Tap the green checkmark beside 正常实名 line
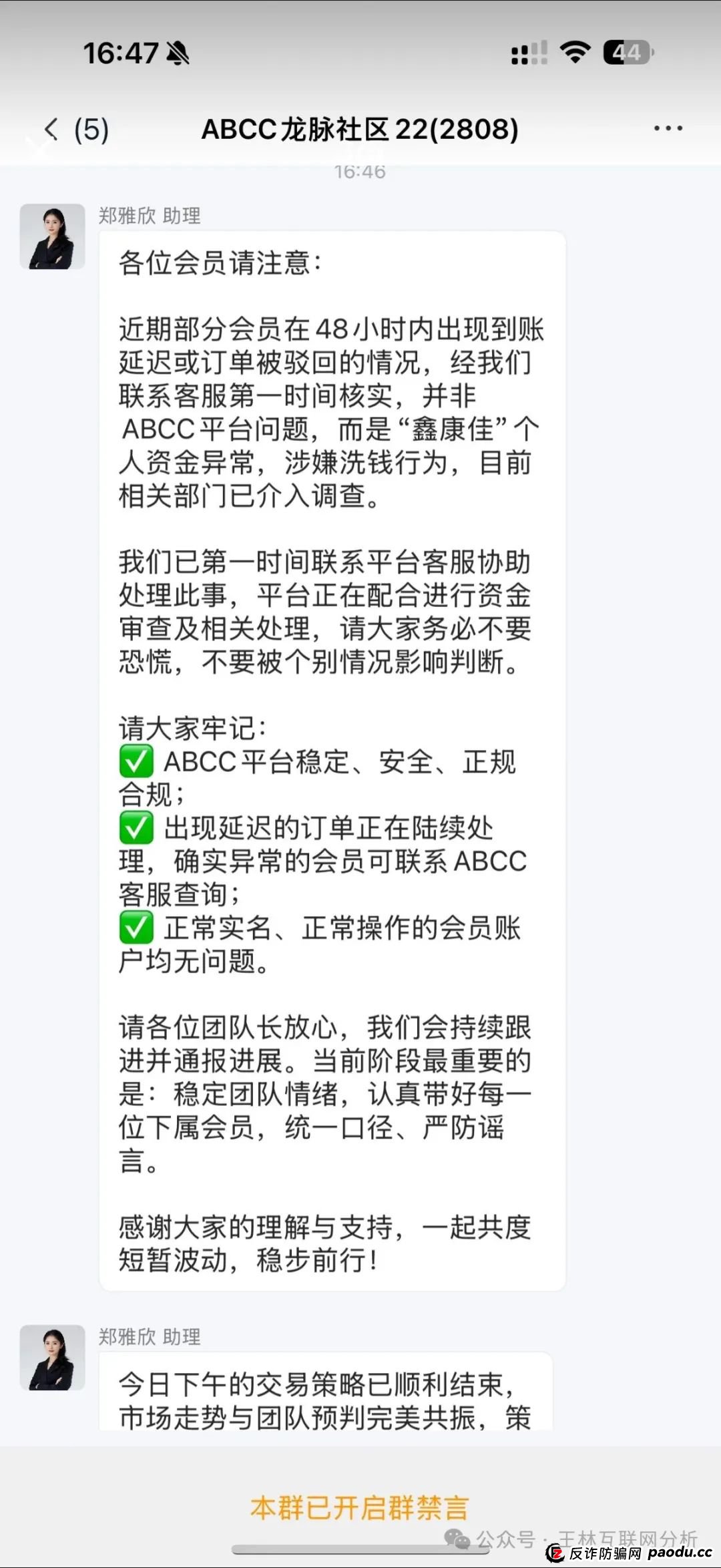 136,929
